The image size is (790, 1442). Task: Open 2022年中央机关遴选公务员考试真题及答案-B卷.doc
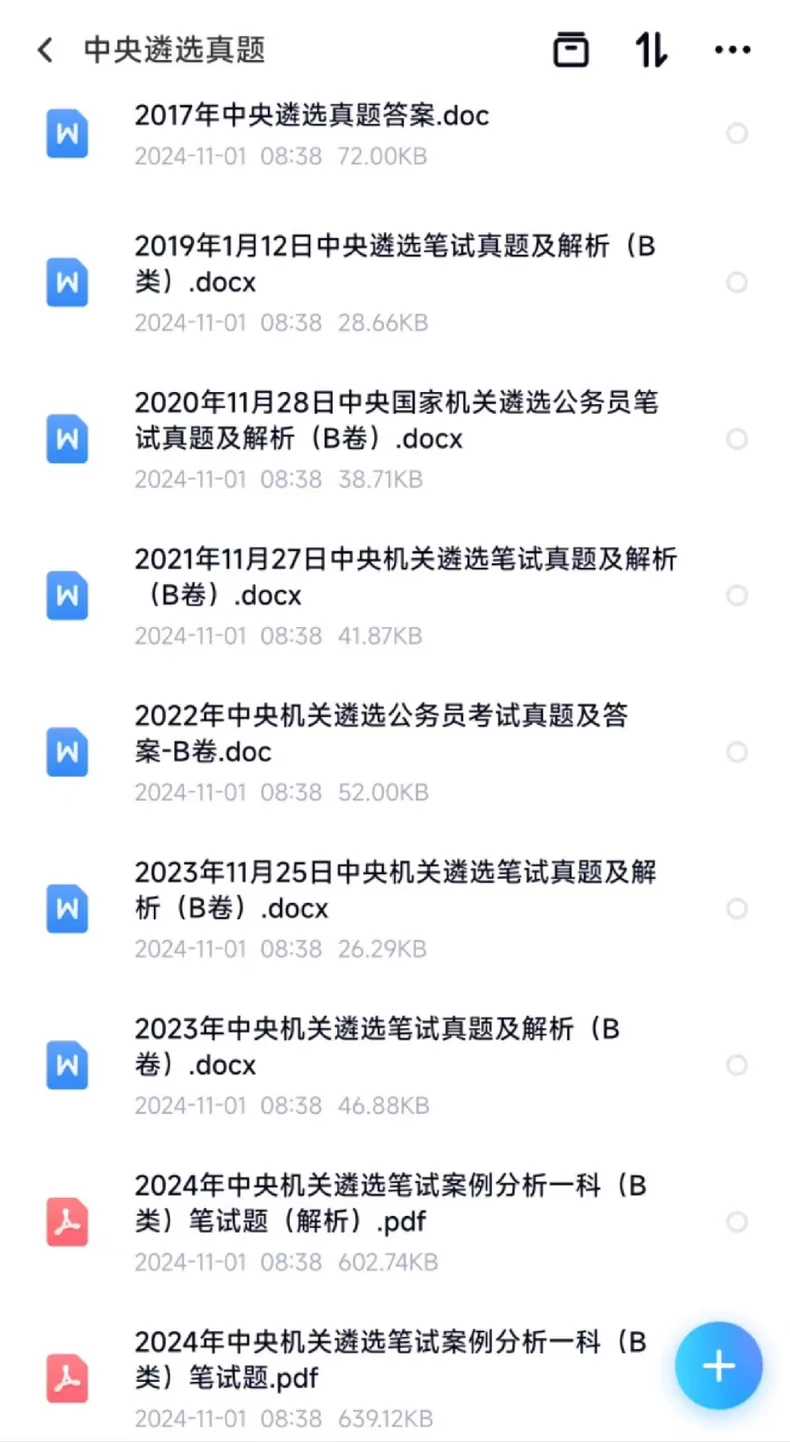(380, 733)
